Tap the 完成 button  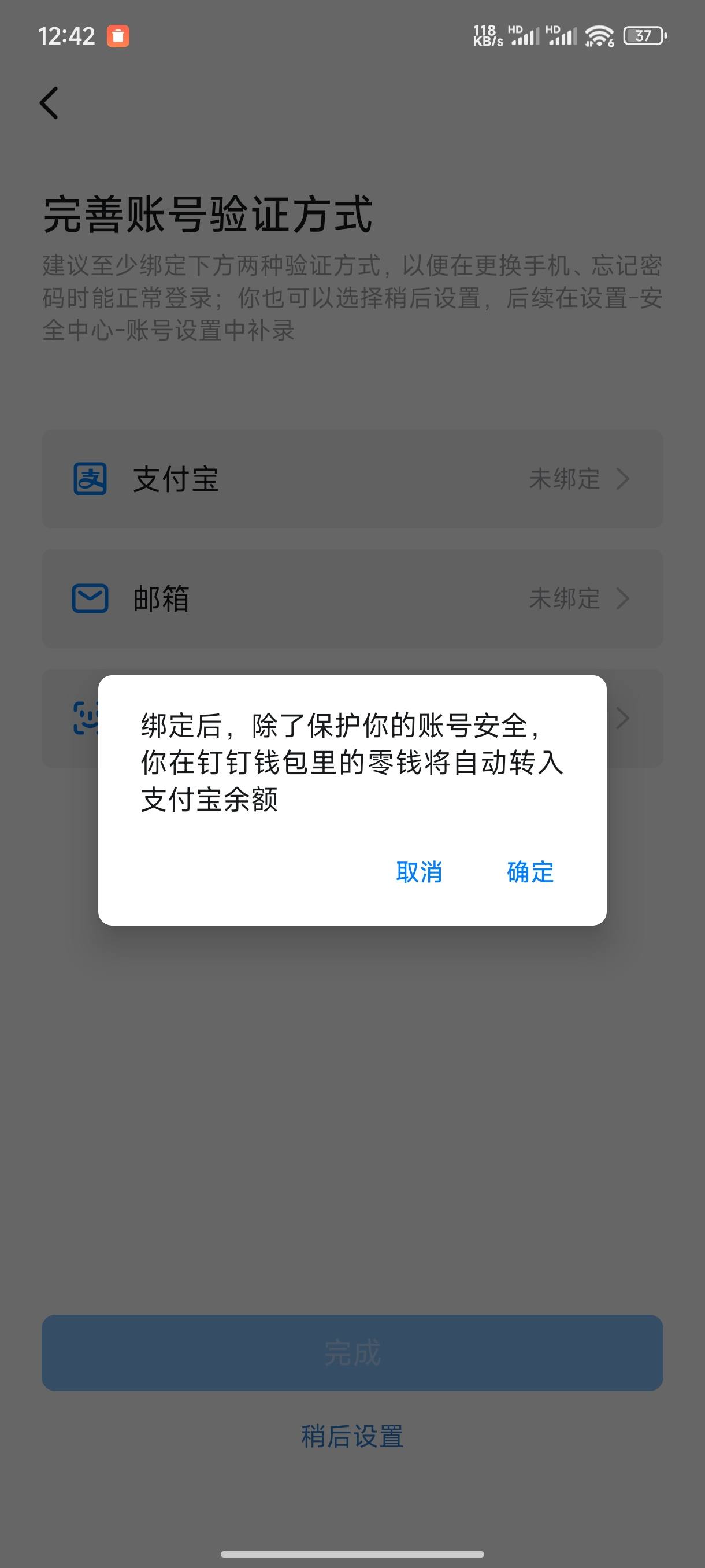(x=352, y=1352)
